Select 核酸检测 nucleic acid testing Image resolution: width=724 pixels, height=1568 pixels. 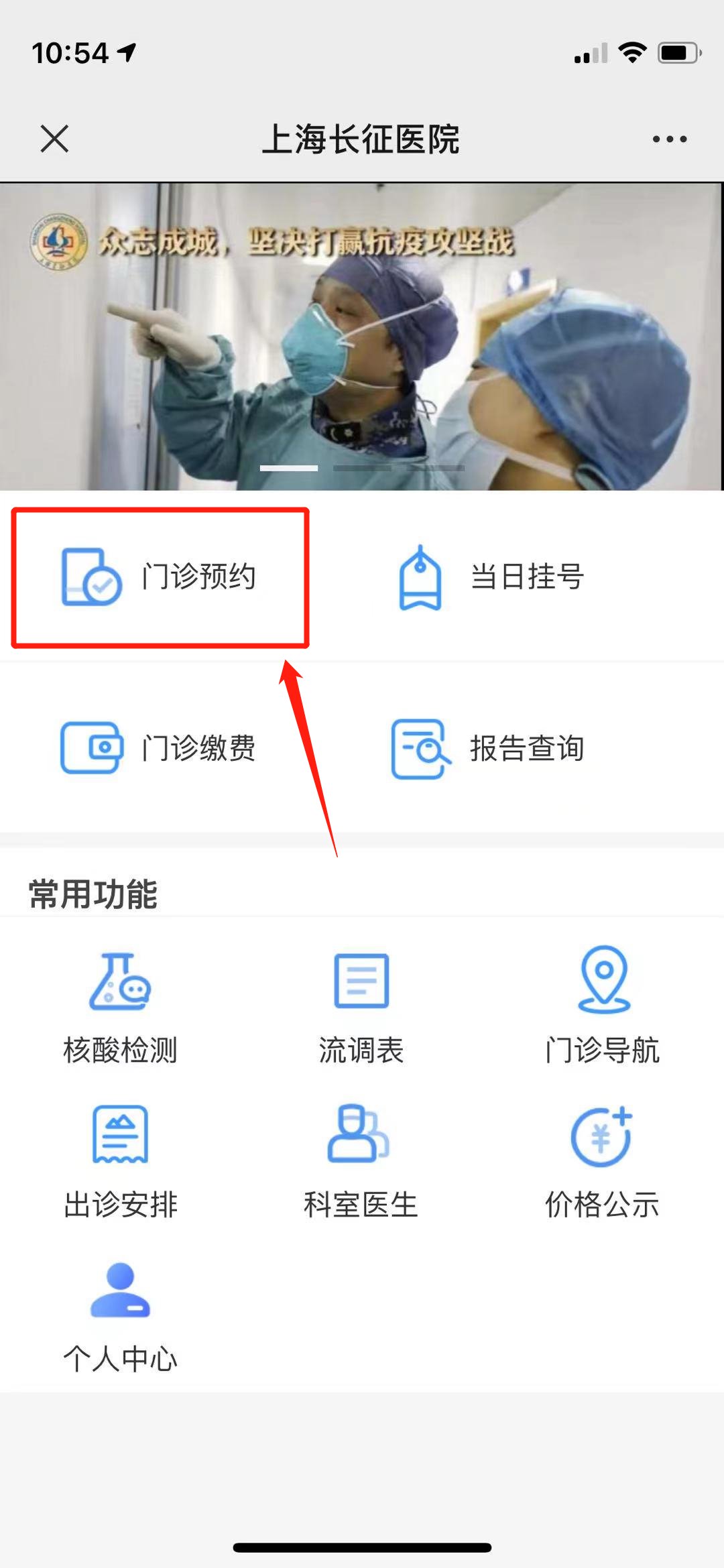pos(122,1006)
